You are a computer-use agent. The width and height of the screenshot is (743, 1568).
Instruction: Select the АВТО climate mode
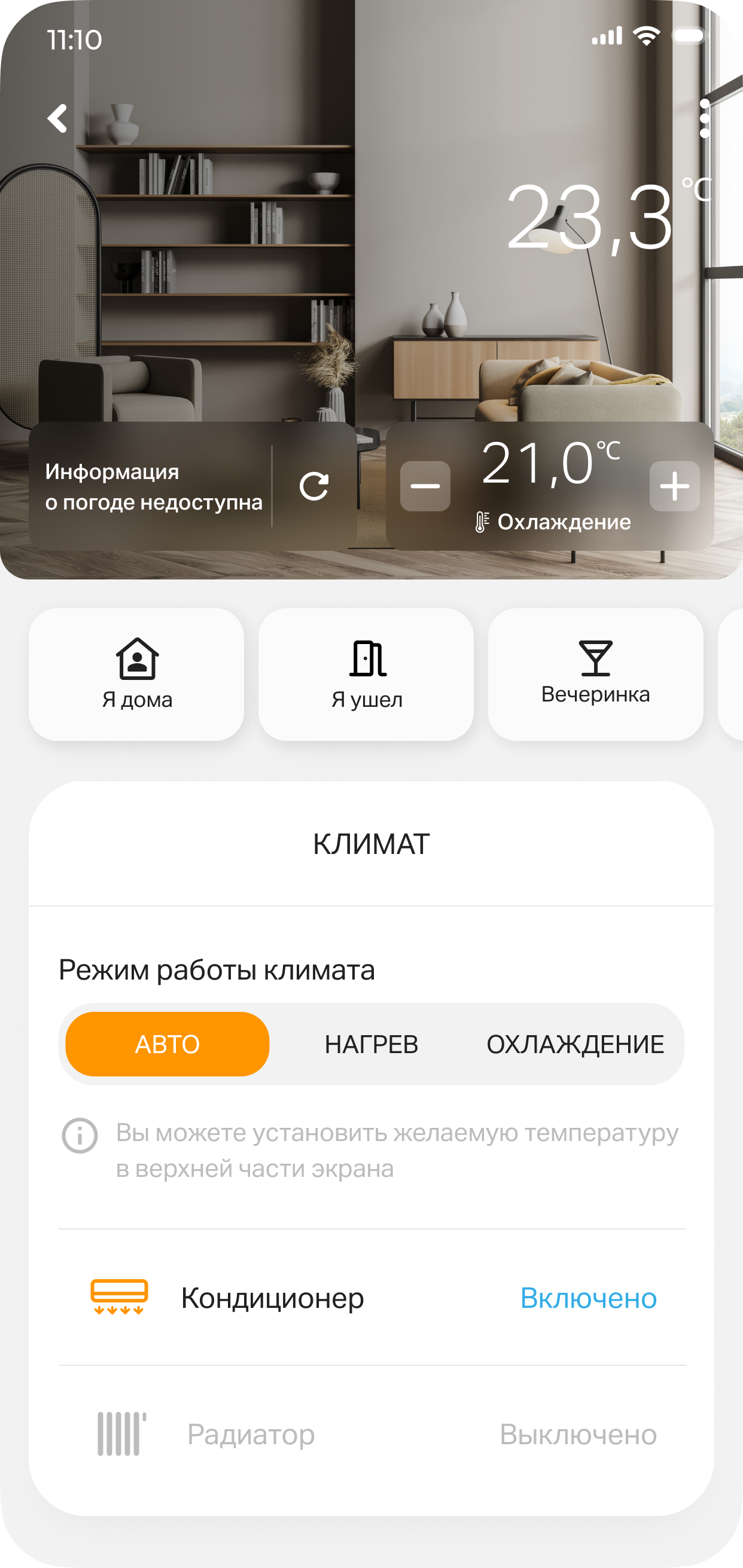[166, 1044]
